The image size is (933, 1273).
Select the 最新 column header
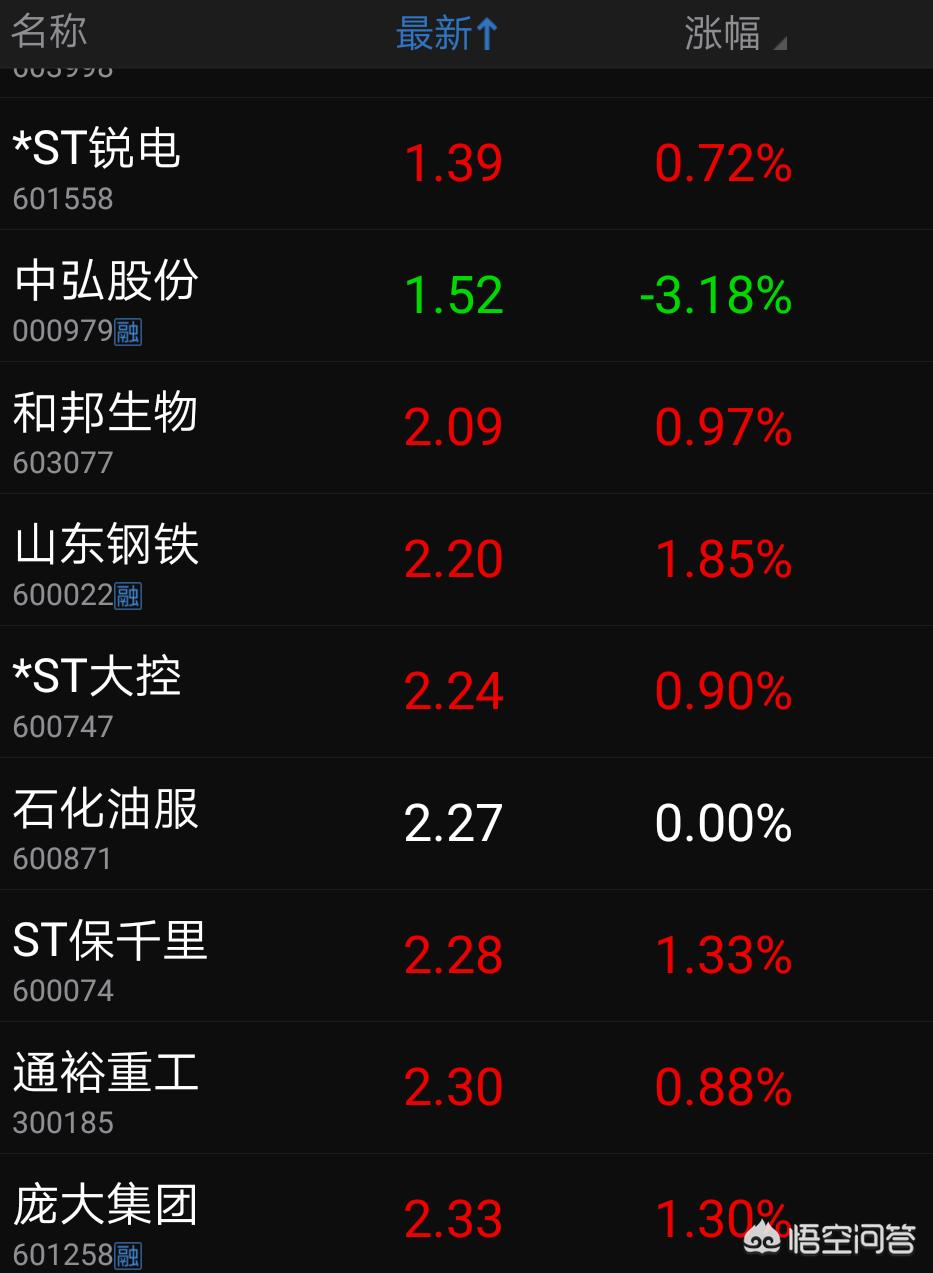pos(435,32)
